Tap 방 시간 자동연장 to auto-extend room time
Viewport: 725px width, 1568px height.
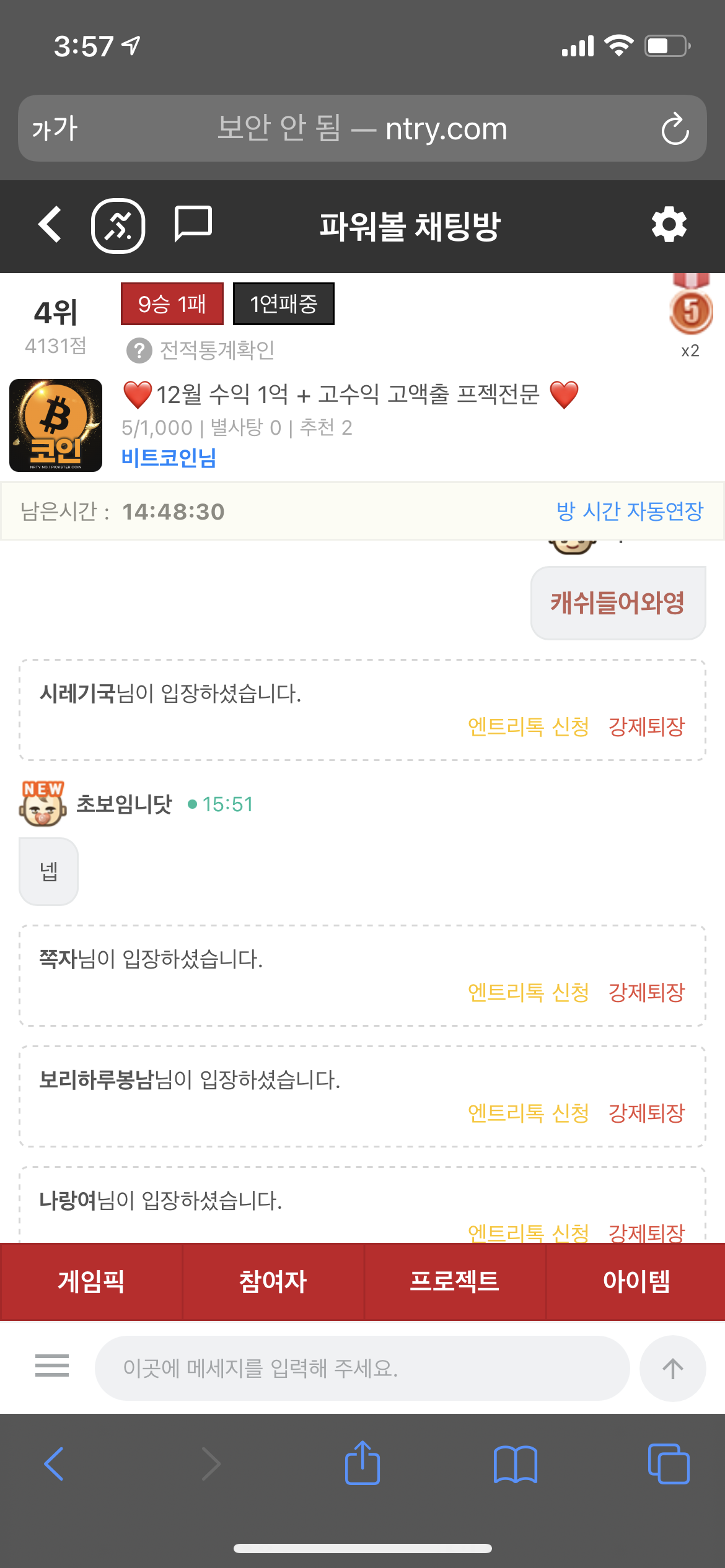click(630, 512)
